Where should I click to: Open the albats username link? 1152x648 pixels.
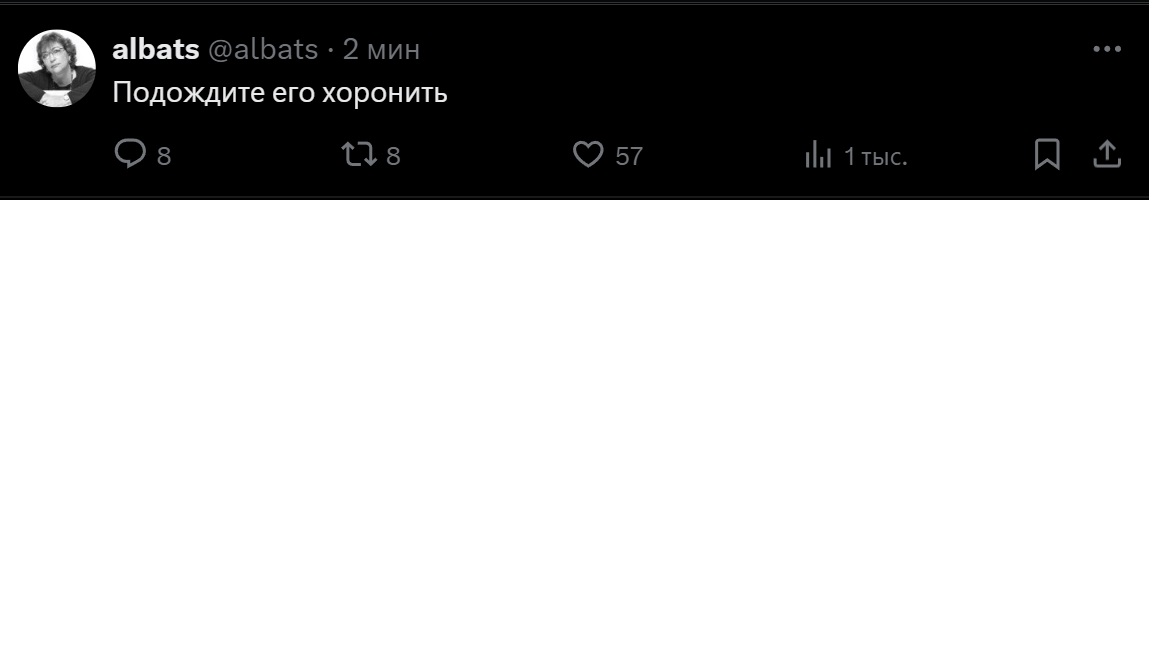[x=156, y=49]
